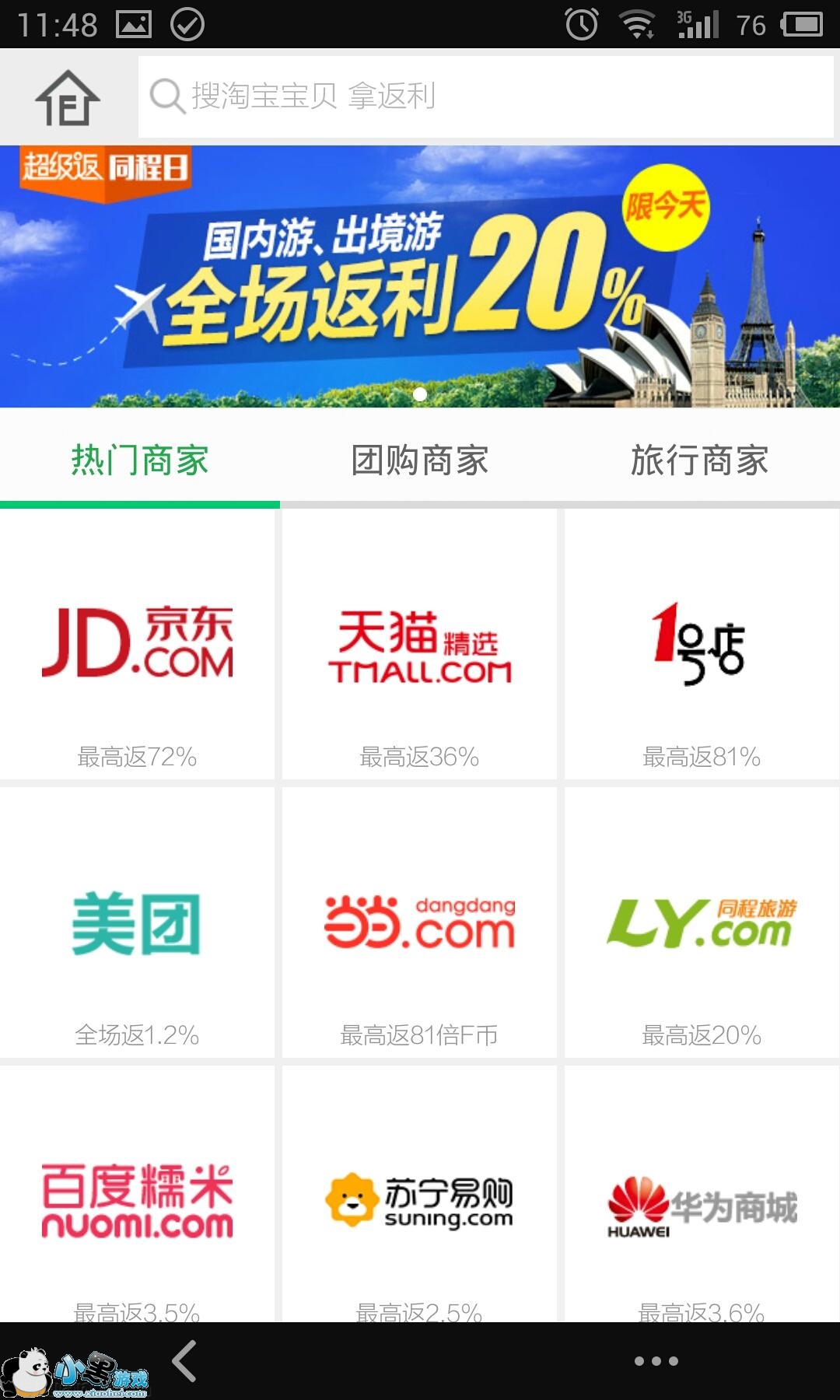Open the 美团 merchant tile
The width and height of the screenshot is (840, 1400).
[138, 924]
